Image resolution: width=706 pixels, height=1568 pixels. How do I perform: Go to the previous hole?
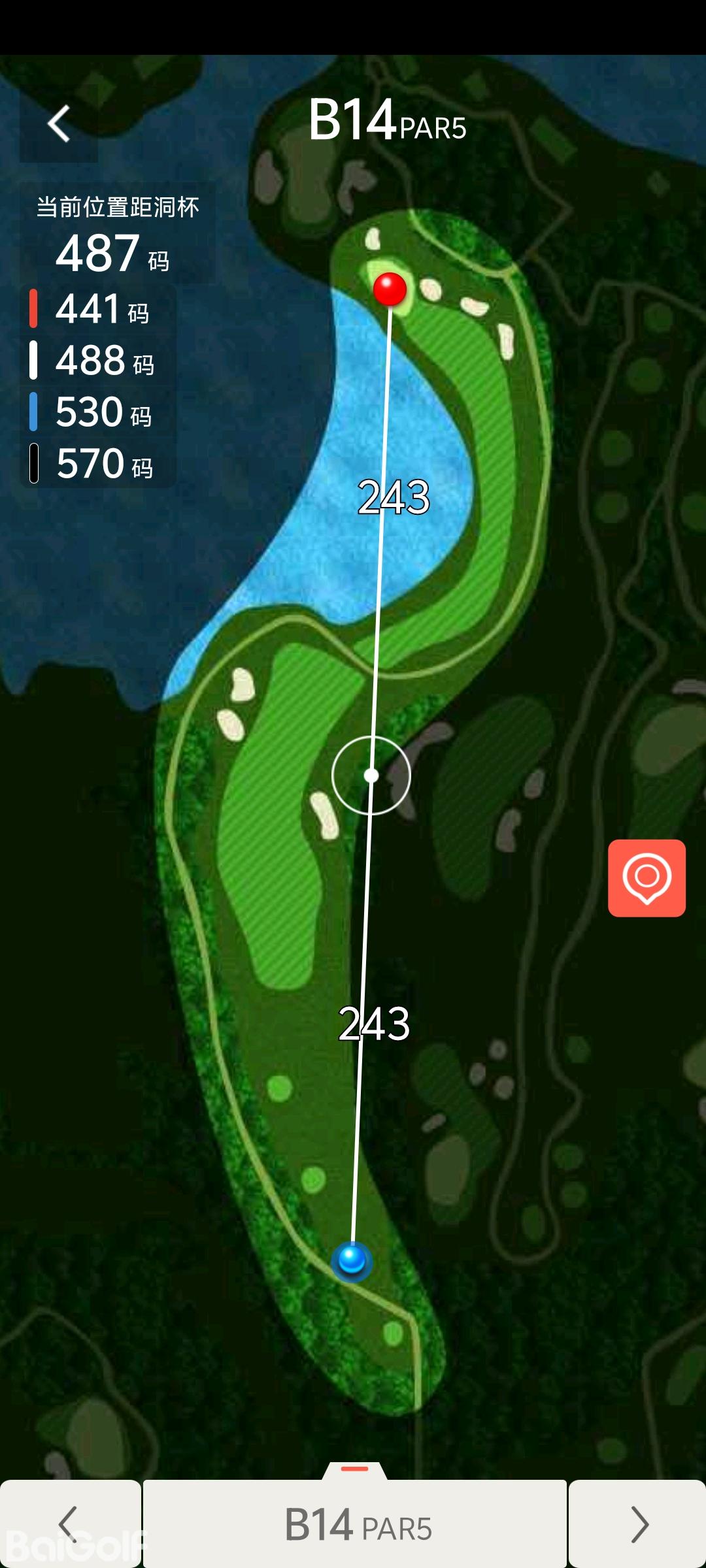pyautogui.click(x=70, y=1524)
